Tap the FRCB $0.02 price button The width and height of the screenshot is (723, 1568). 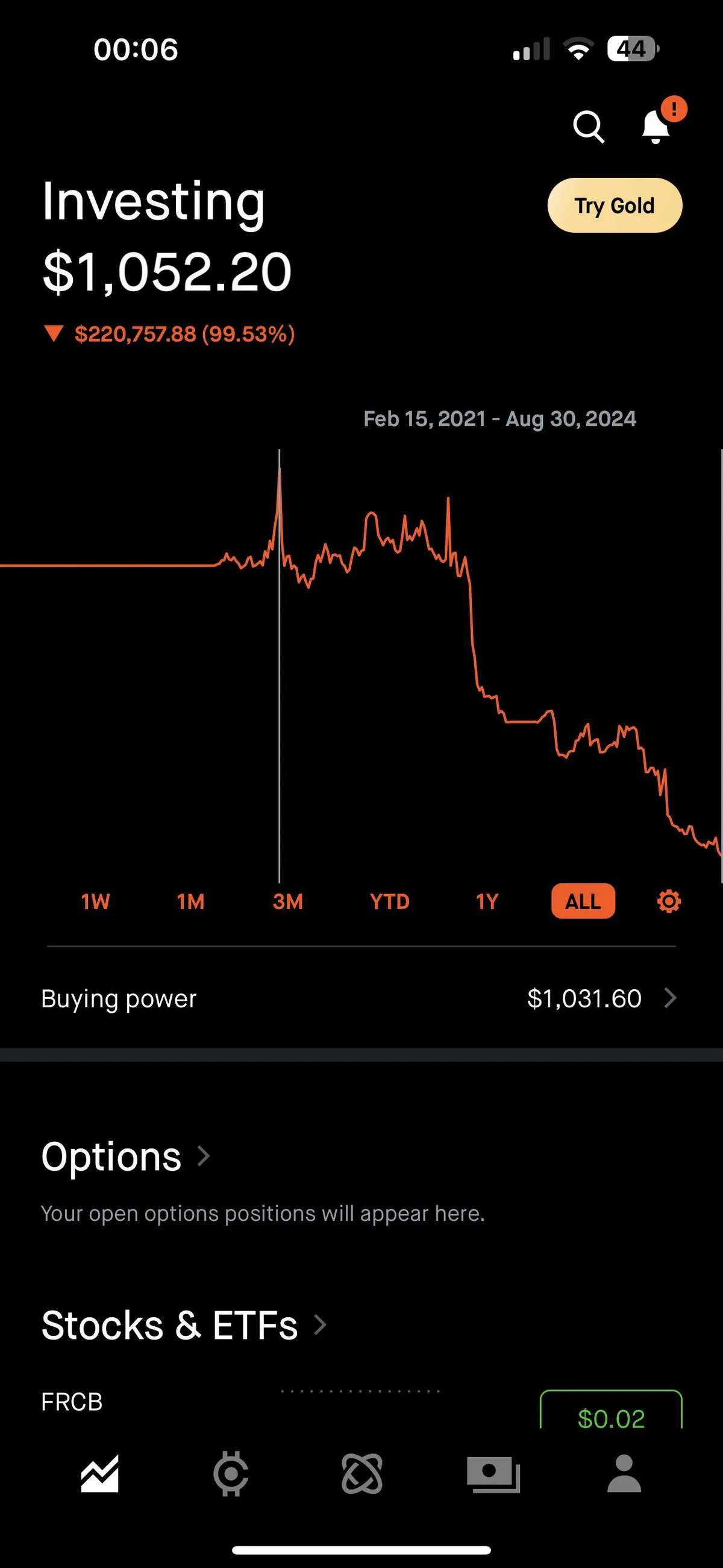[611, 1414]
